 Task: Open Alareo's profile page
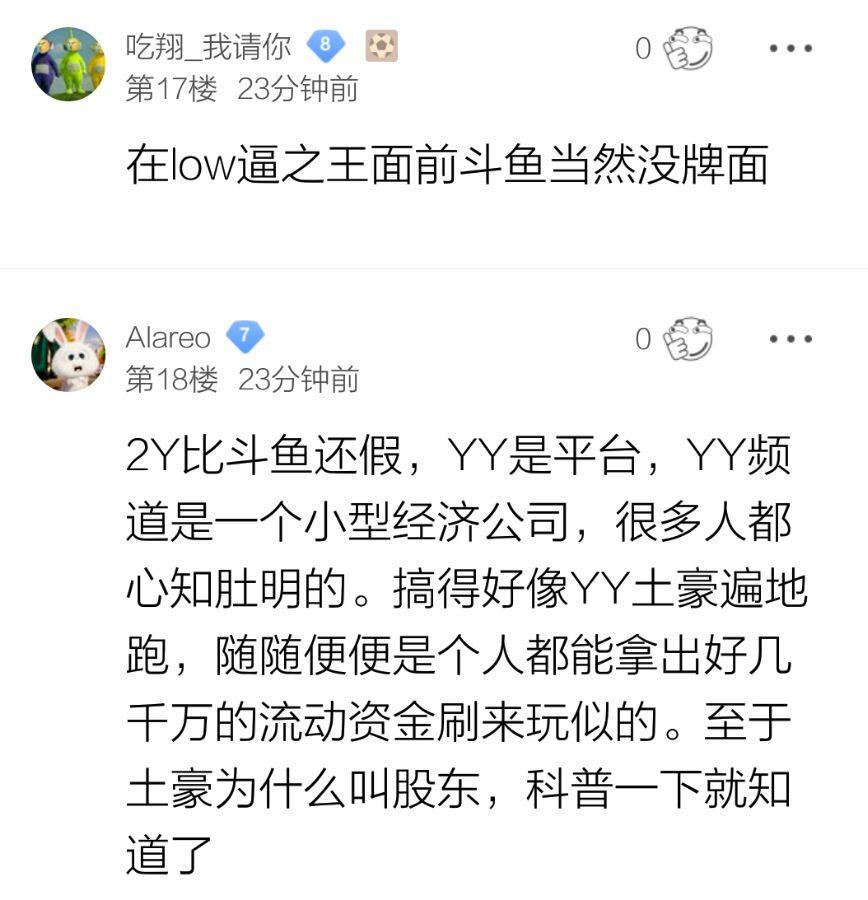[168, 338]
